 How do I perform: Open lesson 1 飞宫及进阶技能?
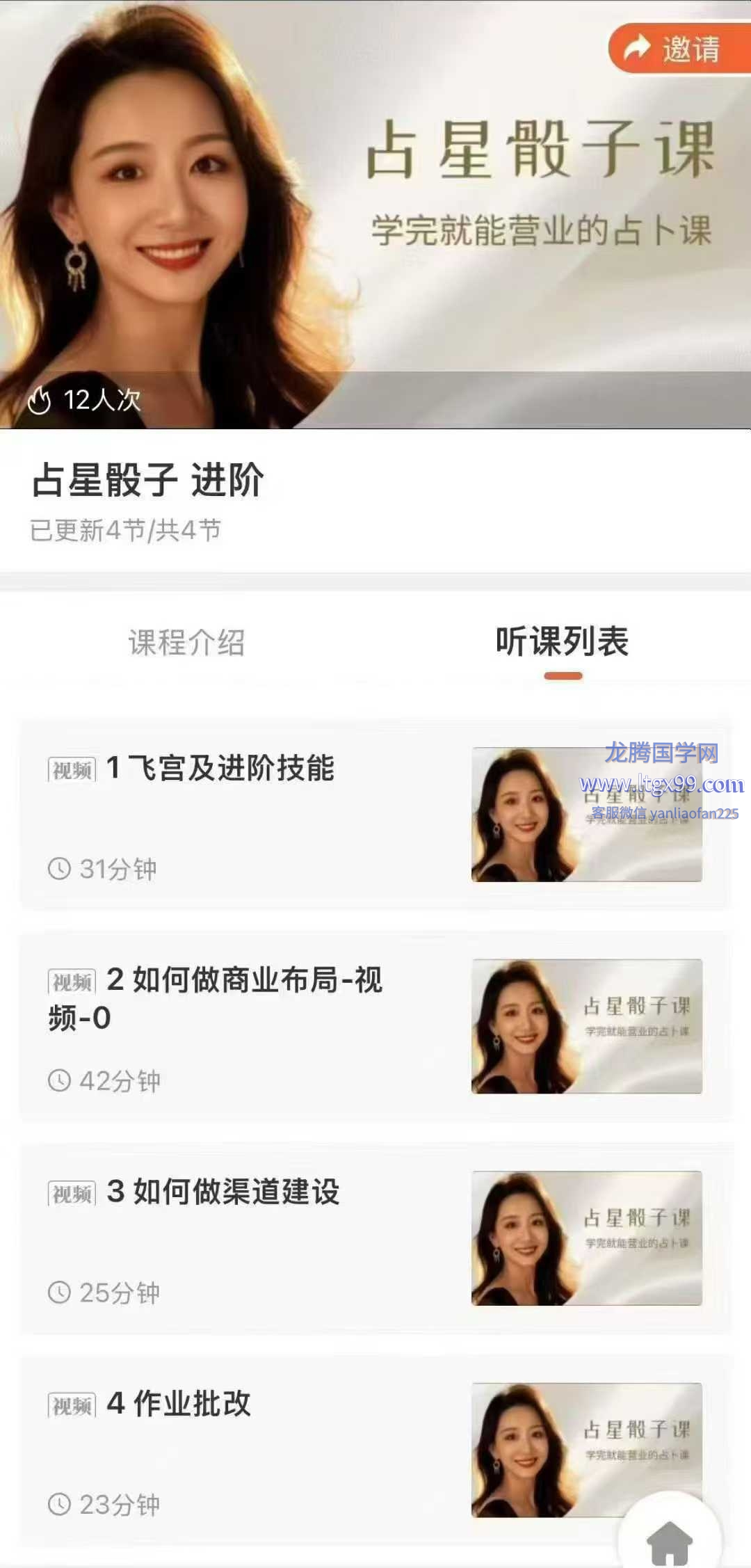[220, 769]
